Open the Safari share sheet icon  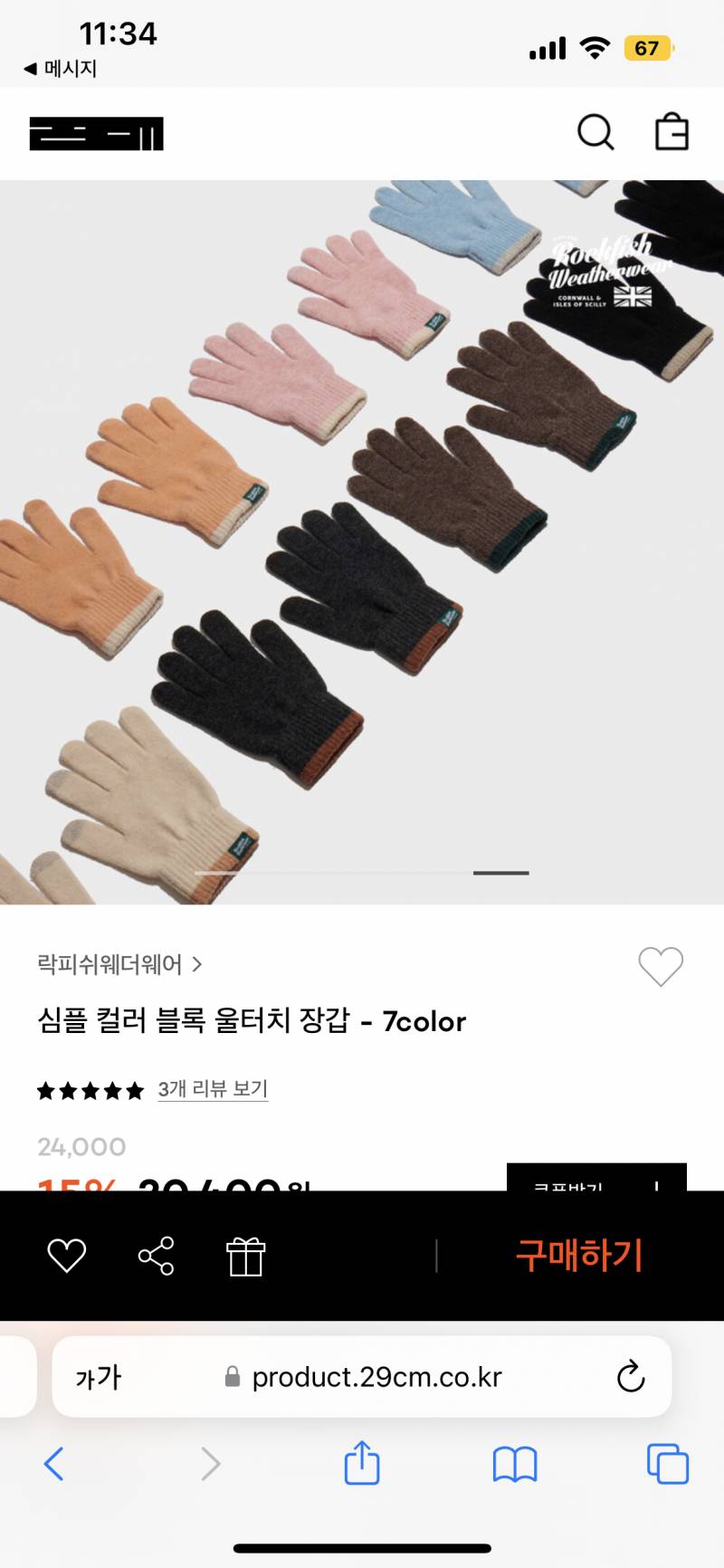pyautogui.click(x=361, y=1464)
